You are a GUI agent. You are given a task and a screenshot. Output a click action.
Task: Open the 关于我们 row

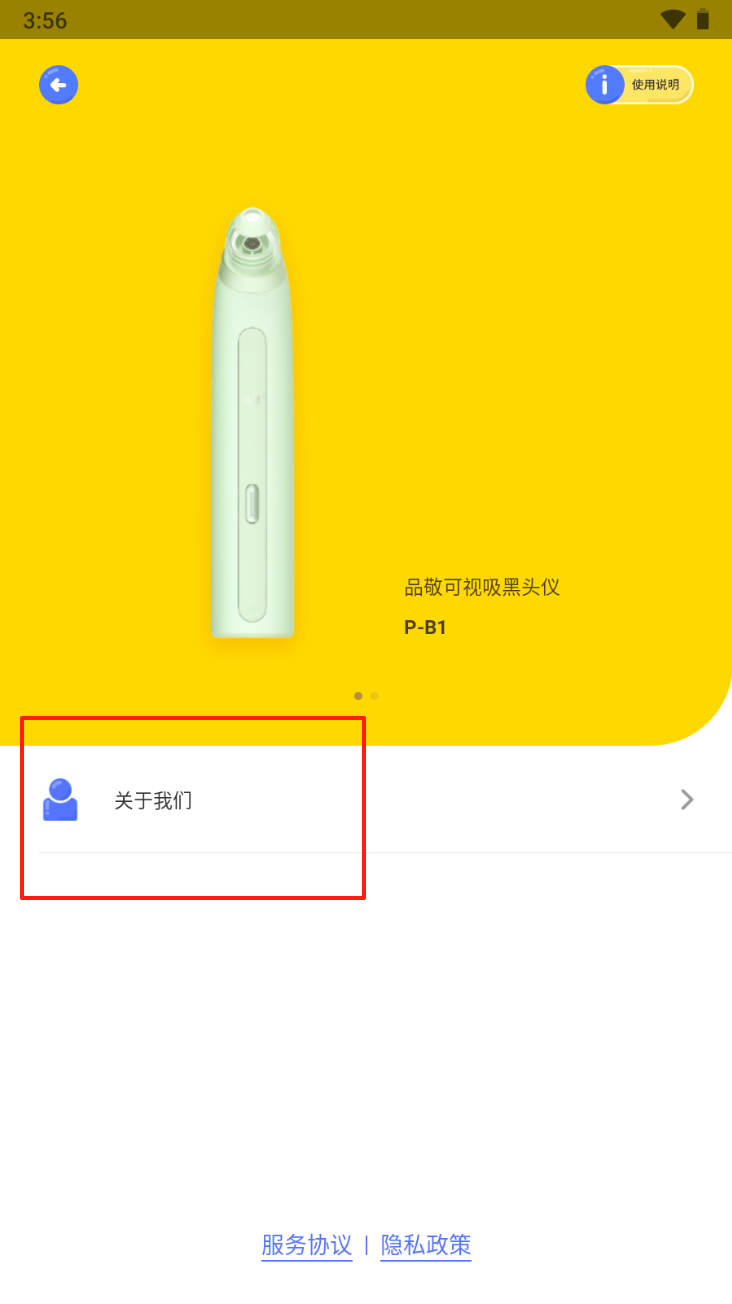click(x=366, y=800)
